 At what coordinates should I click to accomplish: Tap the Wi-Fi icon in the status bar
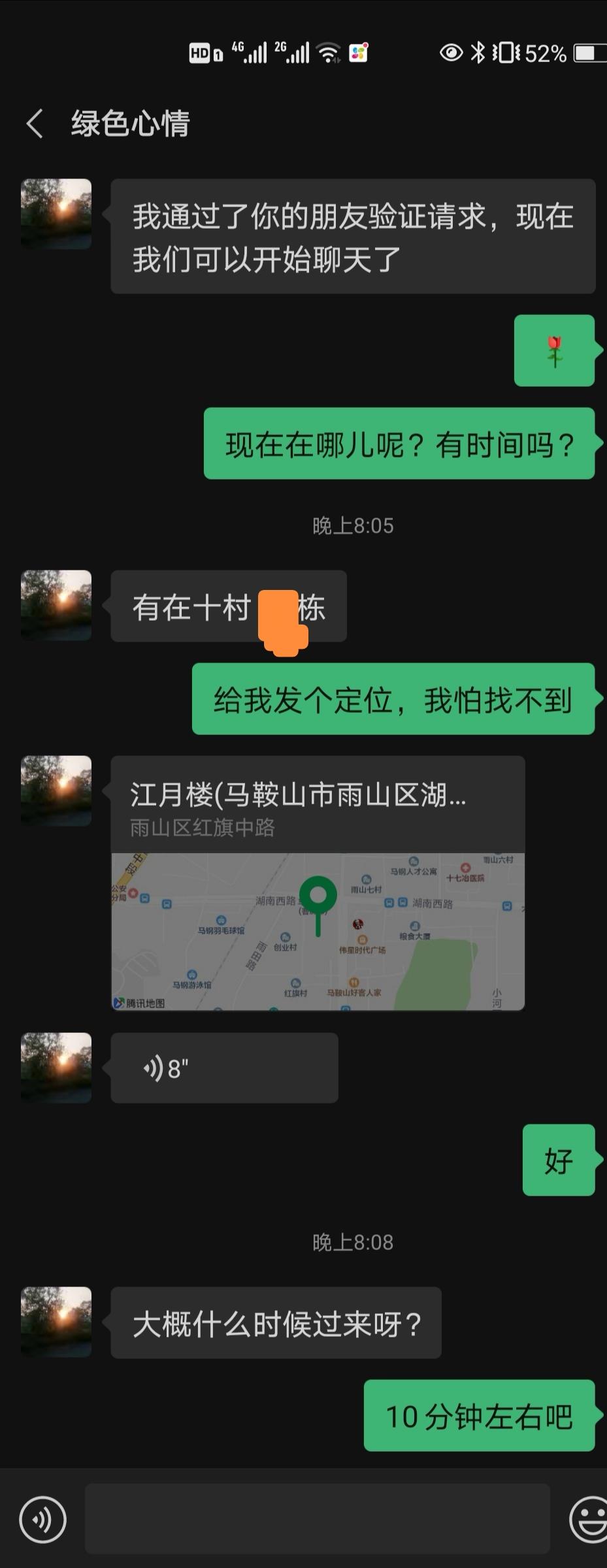(x=327, y=52)
